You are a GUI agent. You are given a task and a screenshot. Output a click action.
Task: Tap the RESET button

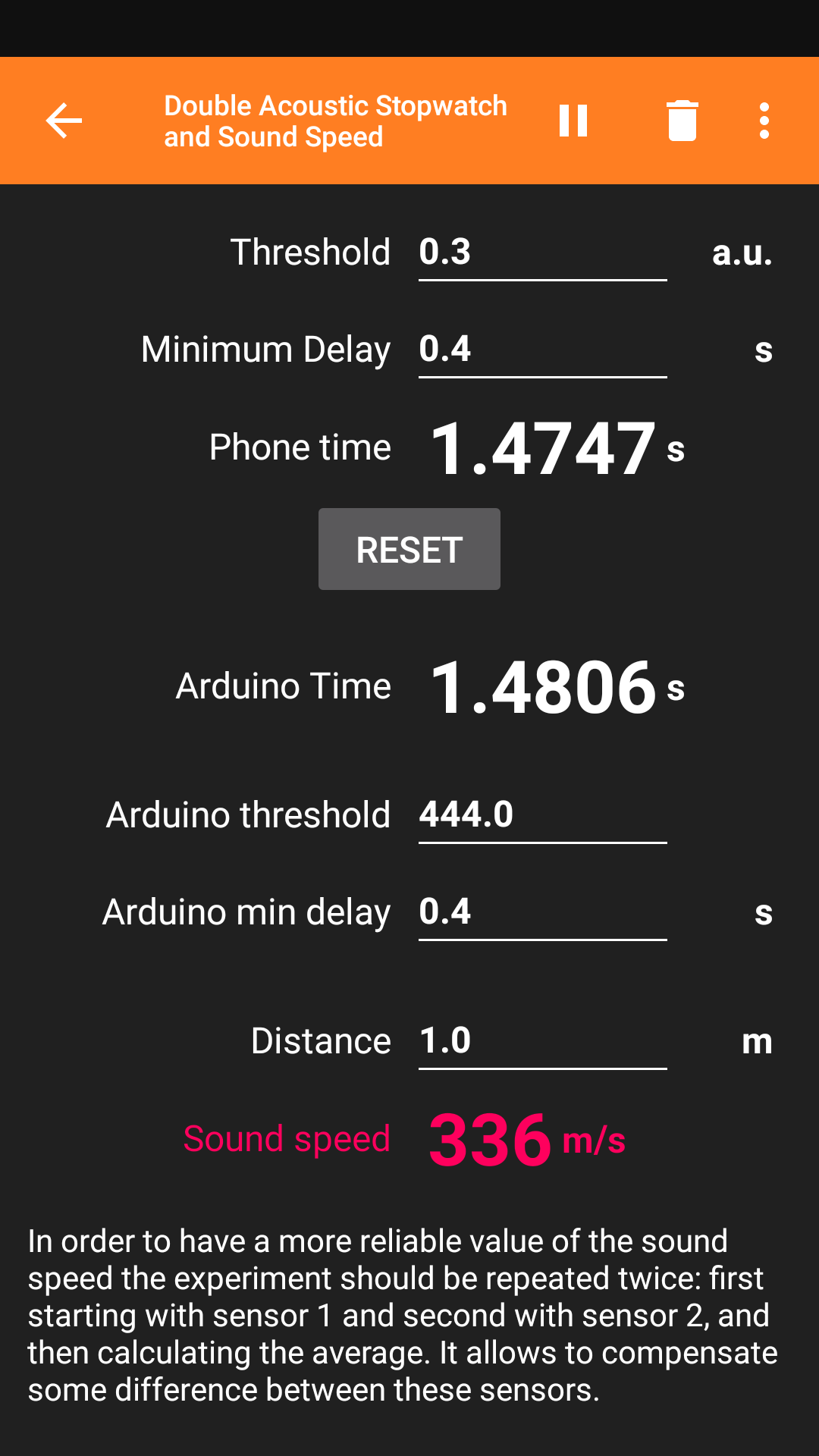click(409, 549)
